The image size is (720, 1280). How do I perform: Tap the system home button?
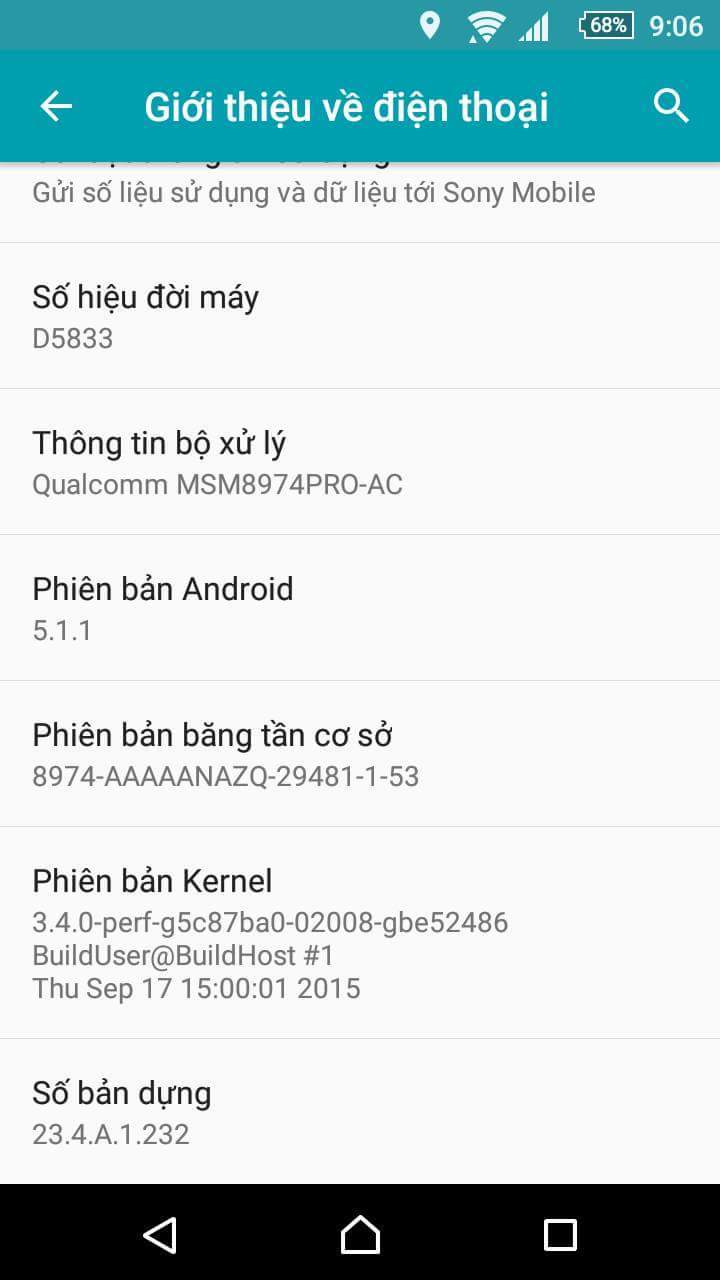360,1234
